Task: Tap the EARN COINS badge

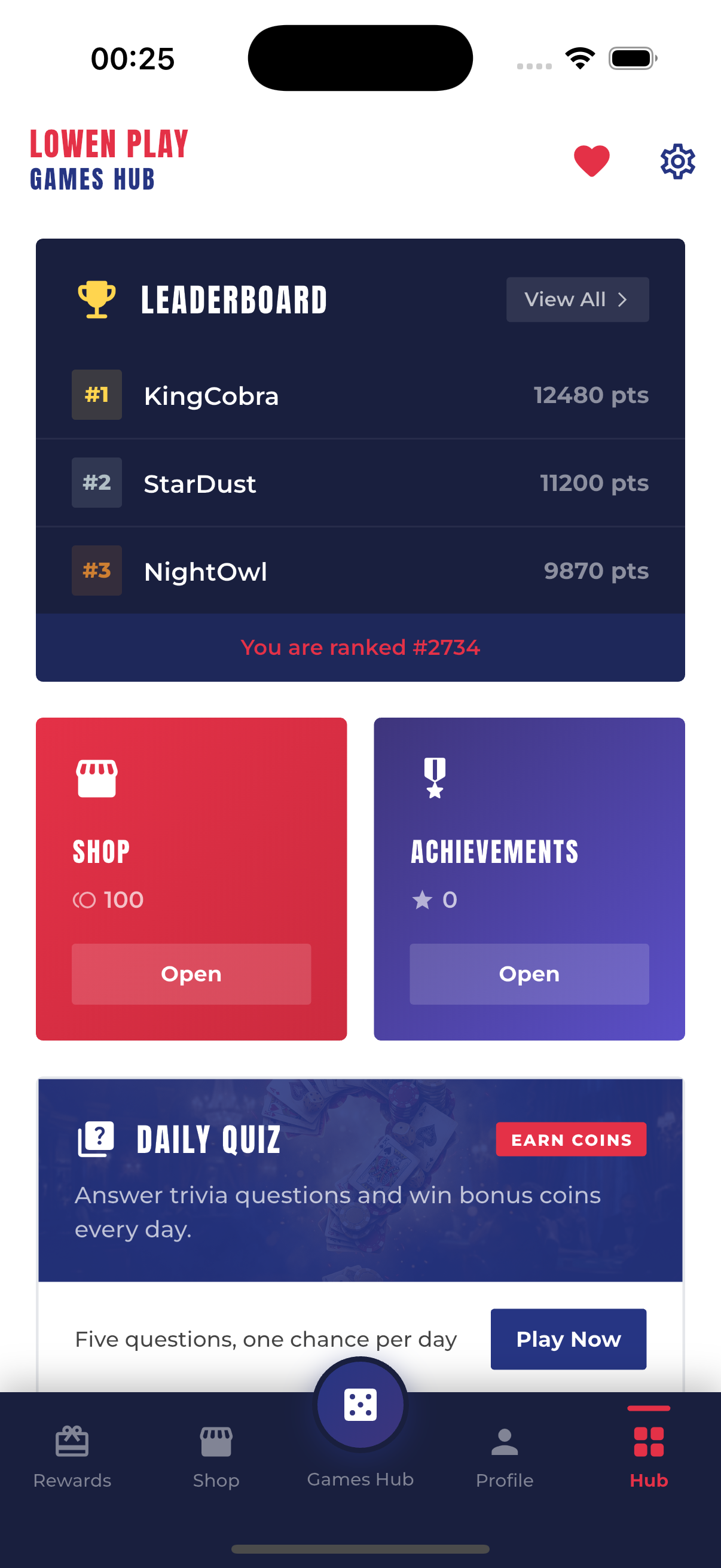Action: pos(570,1138)
